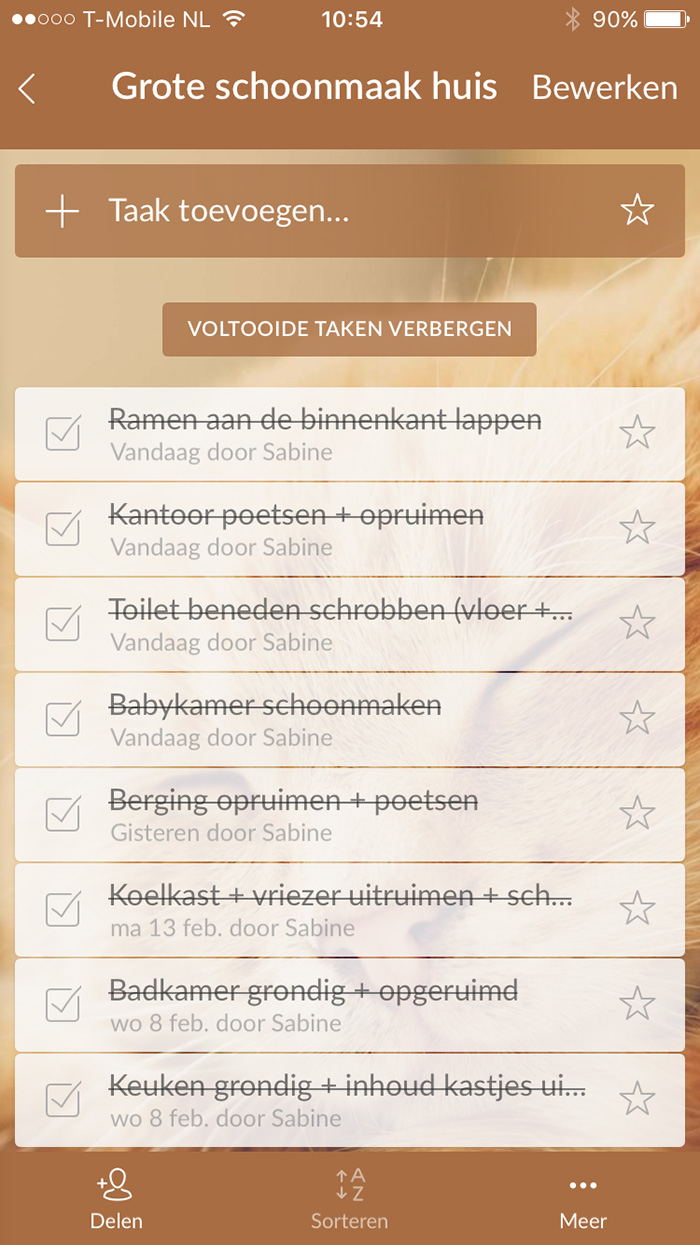The image size is (700, 1245).
Task: Star the new task in the add bar
Action: click(x=637, y=211)
